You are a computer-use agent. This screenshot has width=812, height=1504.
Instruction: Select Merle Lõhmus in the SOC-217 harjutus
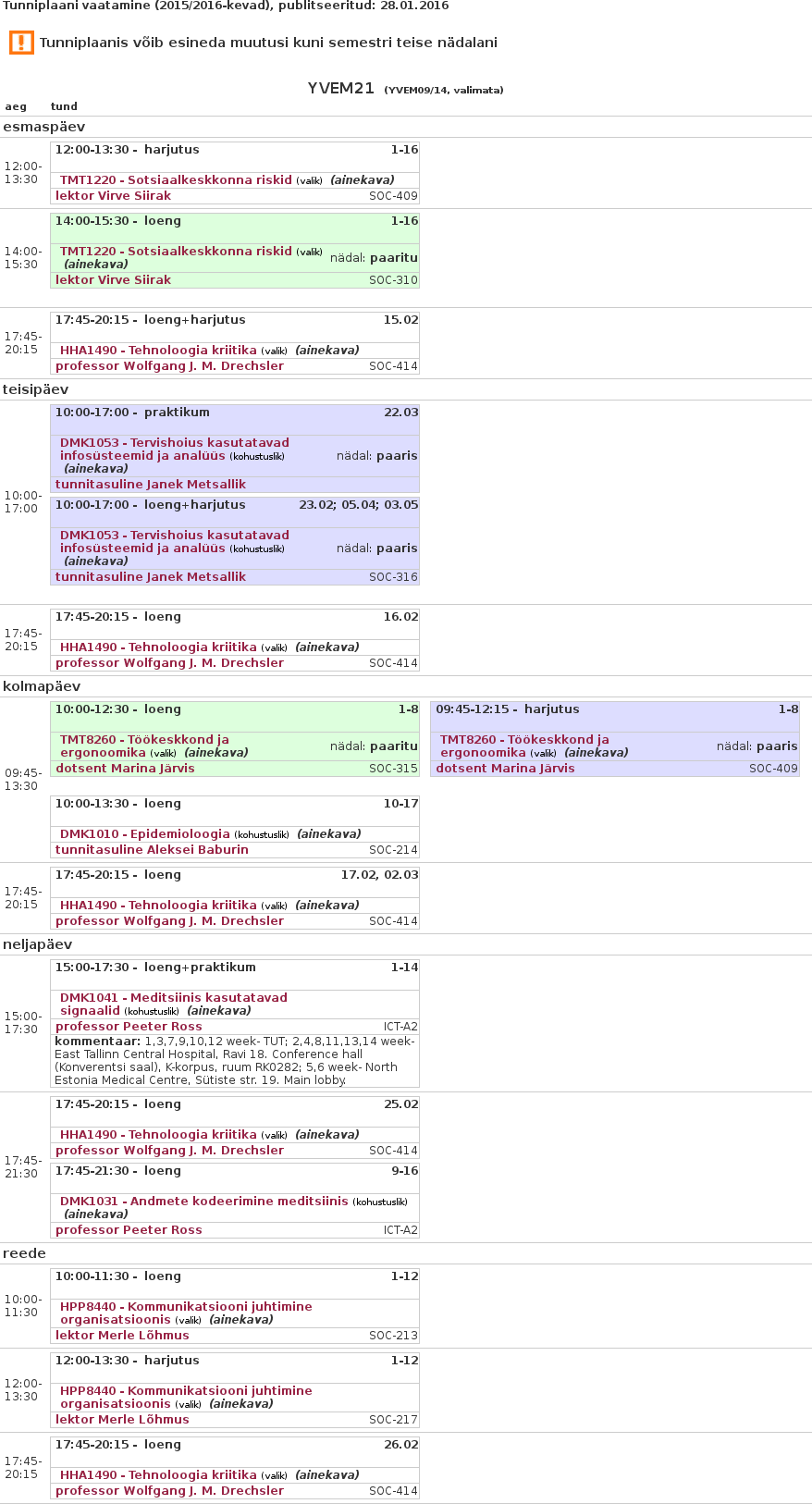point(122,1420)
